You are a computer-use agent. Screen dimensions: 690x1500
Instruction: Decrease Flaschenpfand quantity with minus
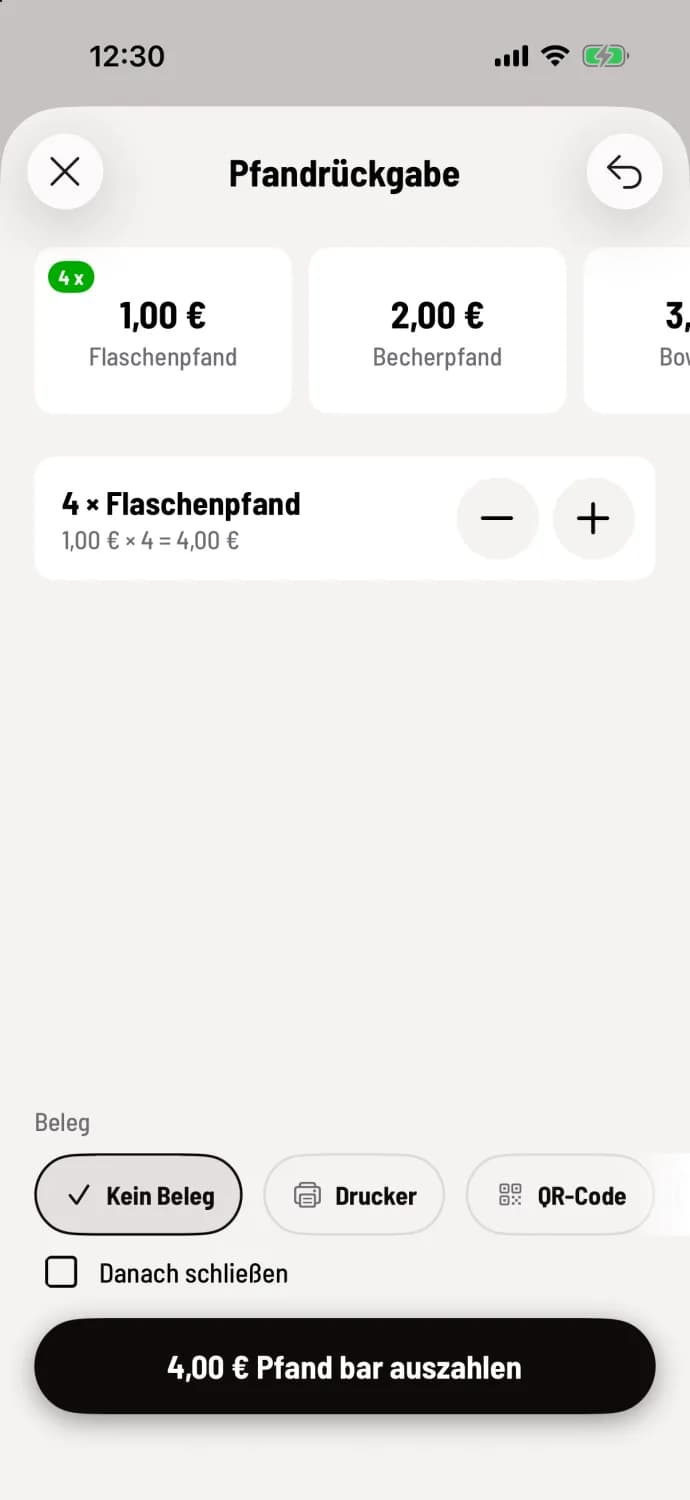point(497,518)
